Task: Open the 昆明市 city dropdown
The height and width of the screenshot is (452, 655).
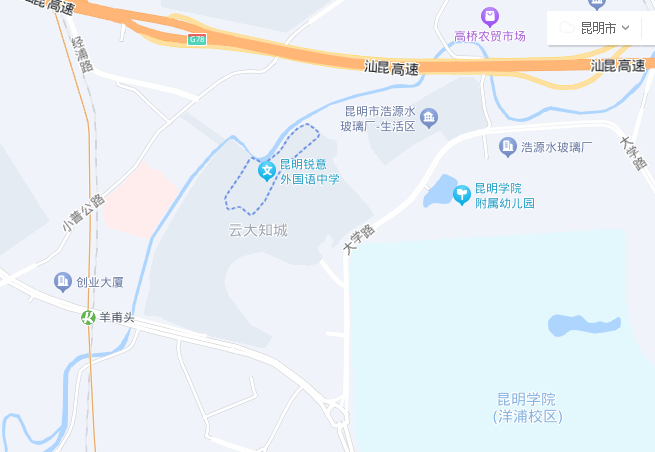Action: (596, 28)
